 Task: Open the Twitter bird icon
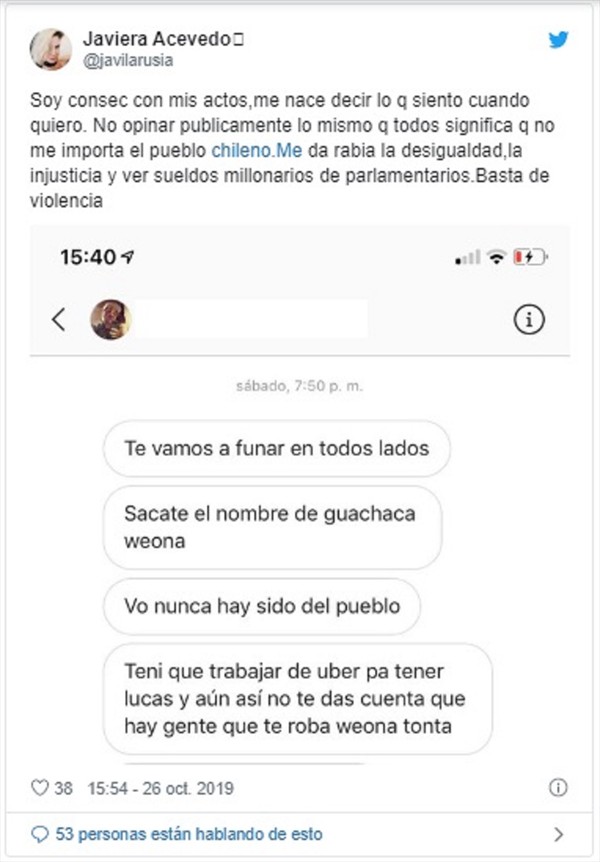pos(558,40)
